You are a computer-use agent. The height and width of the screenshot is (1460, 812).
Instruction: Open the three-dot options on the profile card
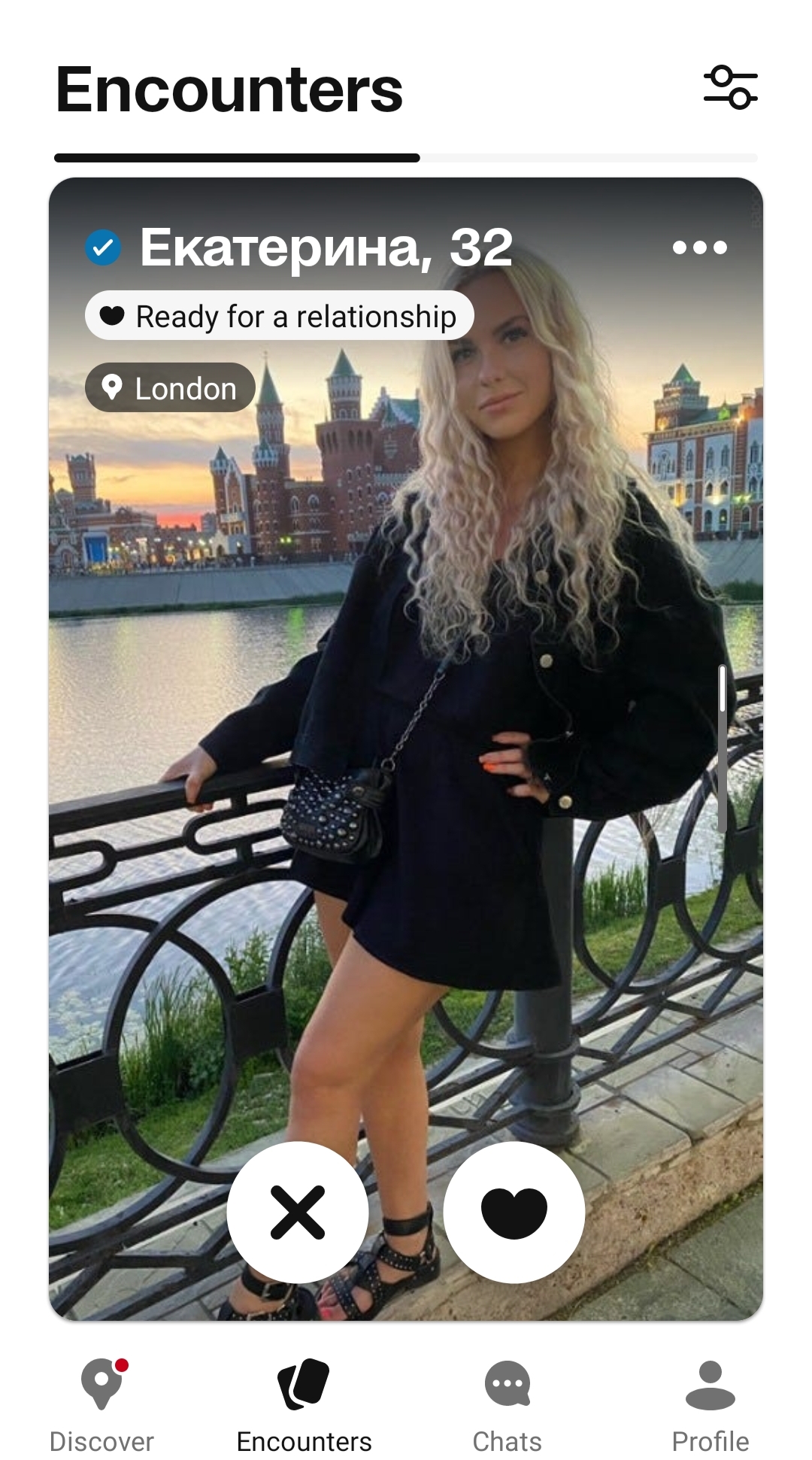point(699,247)
